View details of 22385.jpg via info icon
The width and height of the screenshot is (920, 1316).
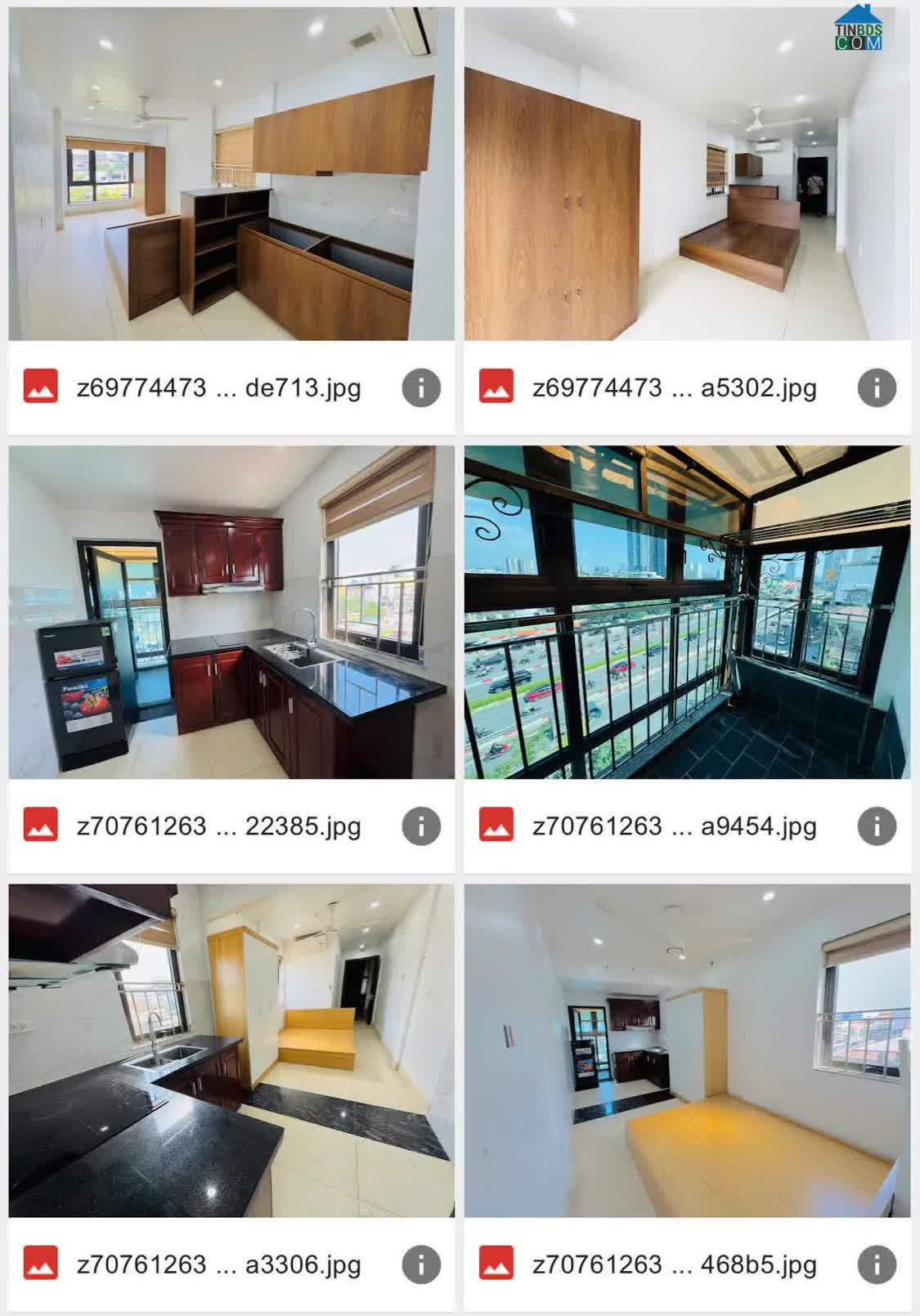click(421, 826)
